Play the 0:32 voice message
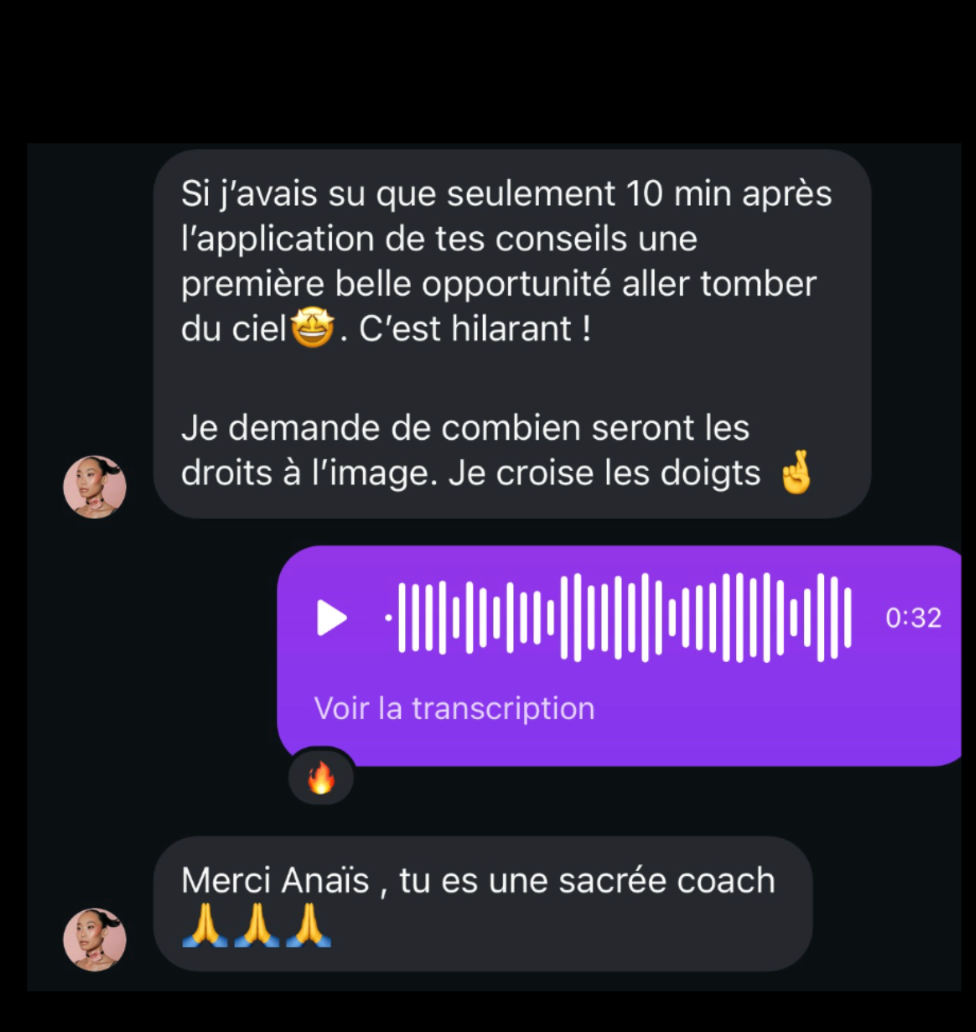Viewport: 976px width, 1032px height. [332, 618]
